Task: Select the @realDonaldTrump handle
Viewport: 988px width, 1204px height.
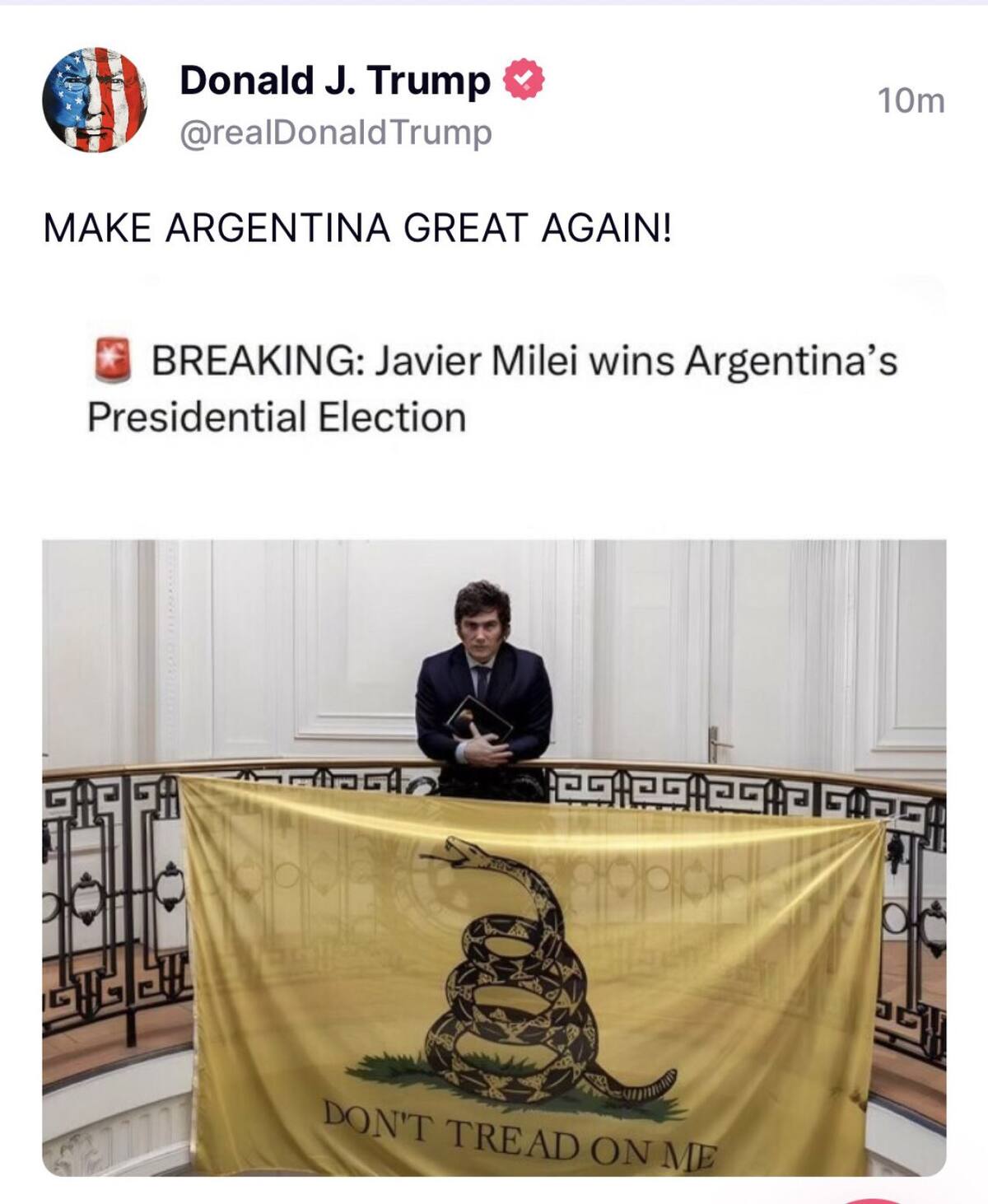Action: click(x=333, y=130)
